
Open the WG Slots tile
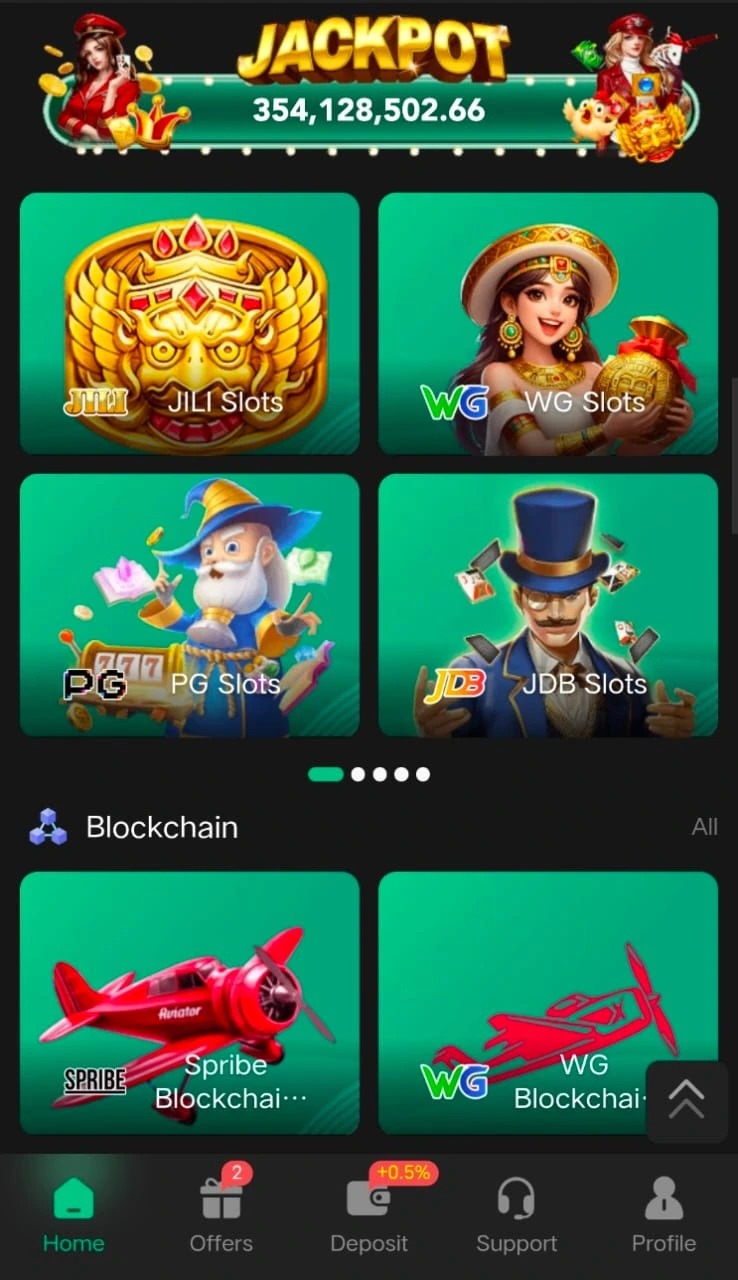point(547,323)
